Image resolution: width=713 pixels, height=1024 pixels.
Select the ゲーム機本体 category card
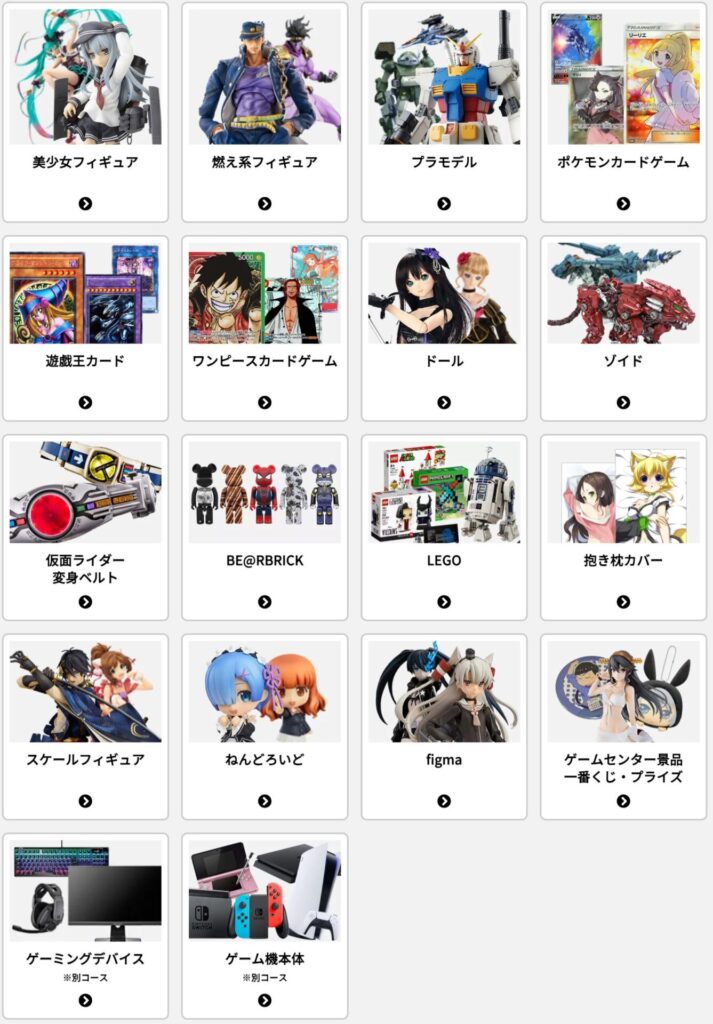pos(264,925)
